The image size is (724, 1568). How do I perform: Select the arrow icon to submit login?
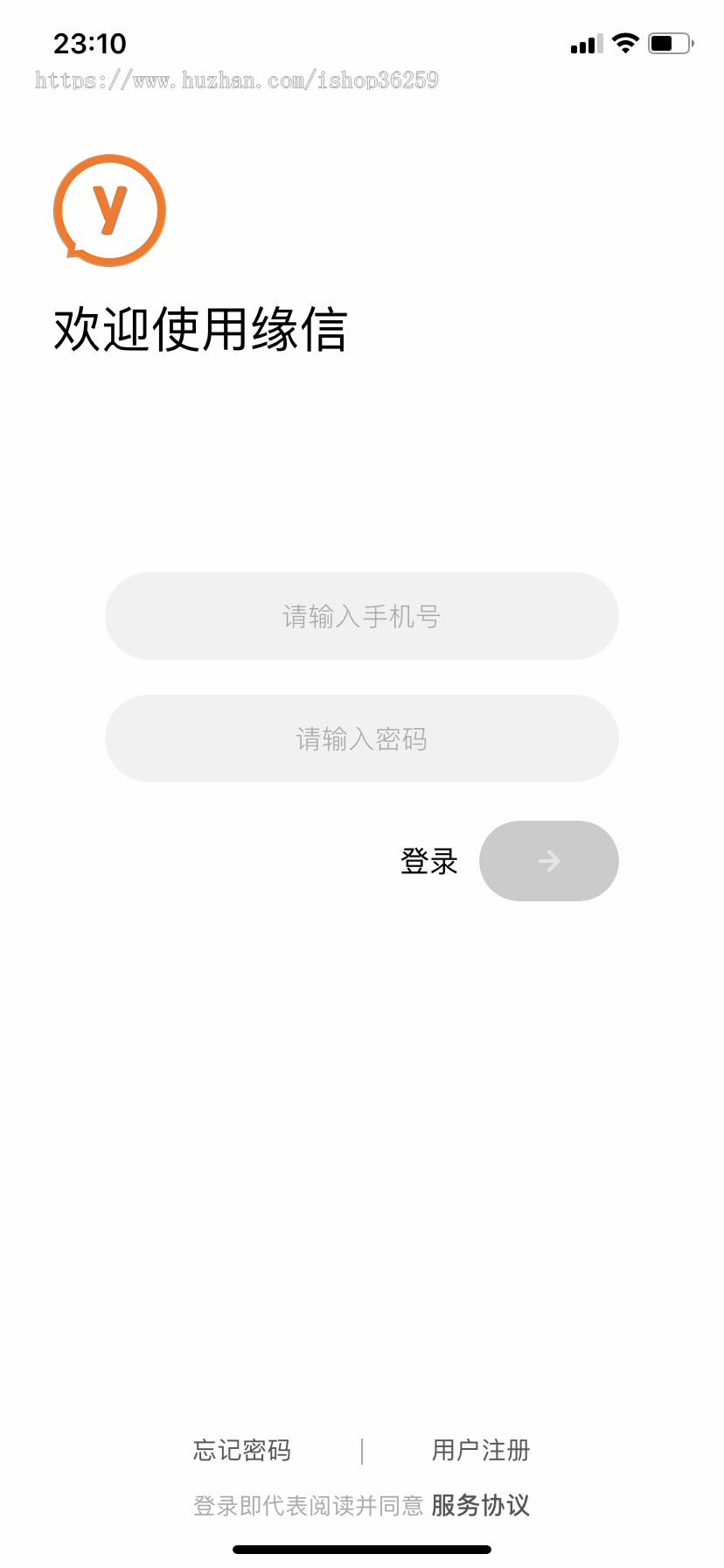(x=548, y=861)
